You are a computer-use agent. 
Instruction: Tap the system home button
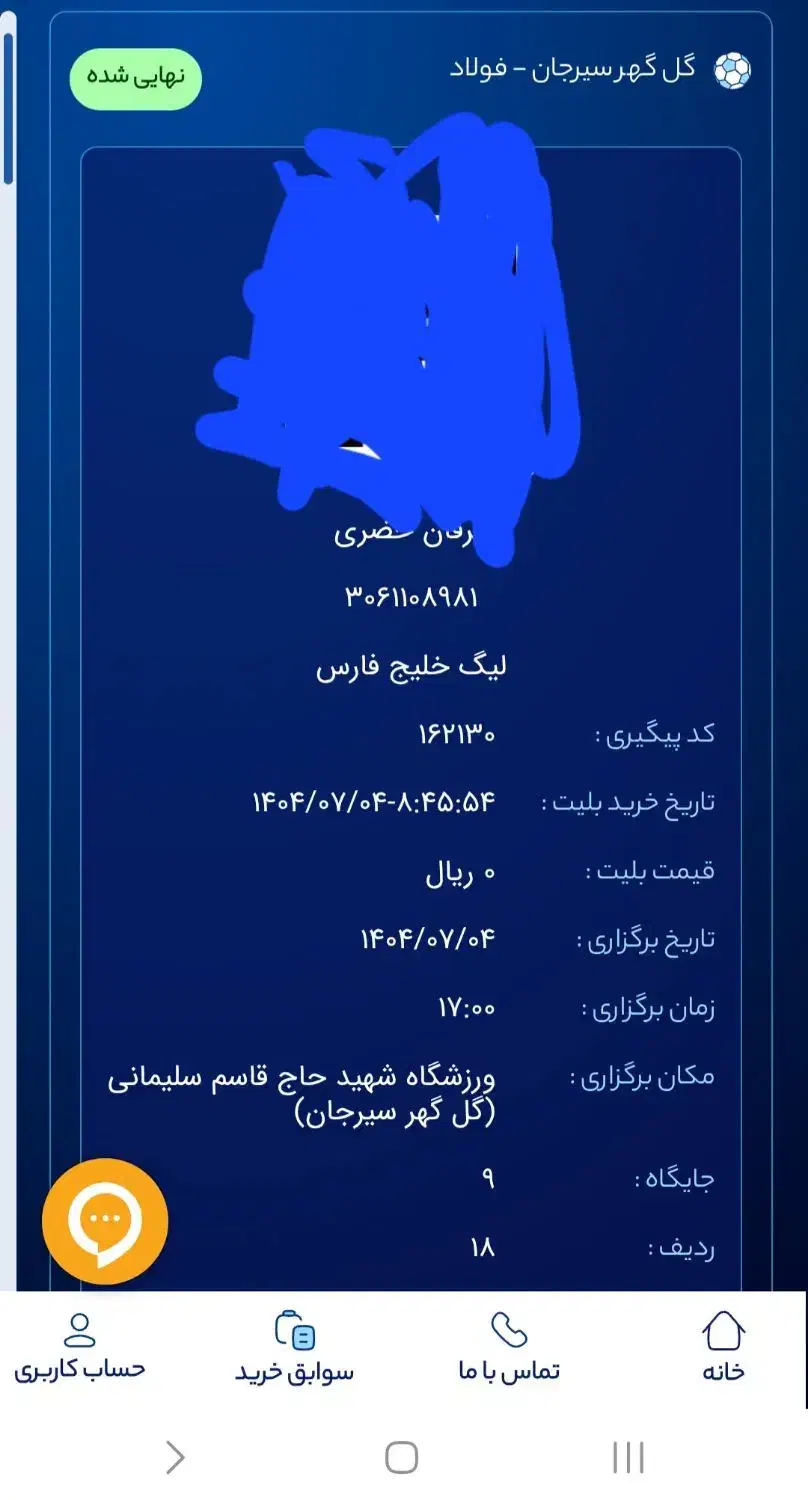click(402, 1457)
